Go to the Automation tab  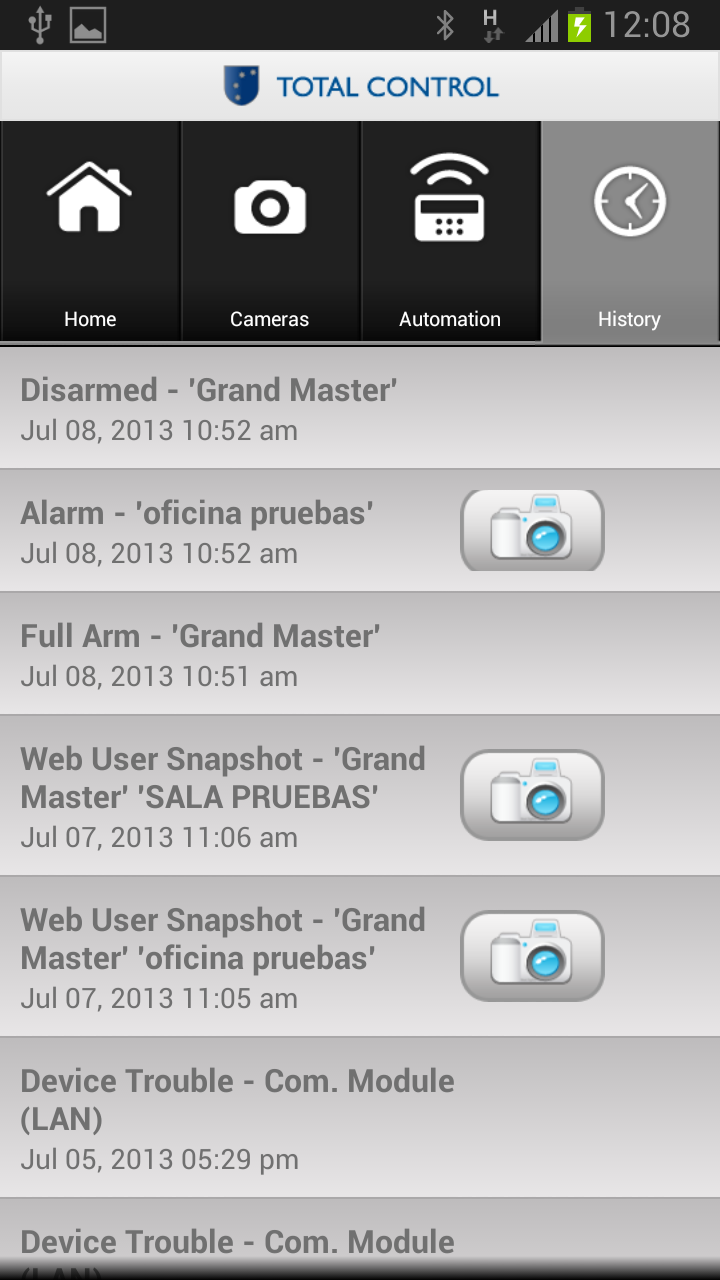[x=450, y=231]
